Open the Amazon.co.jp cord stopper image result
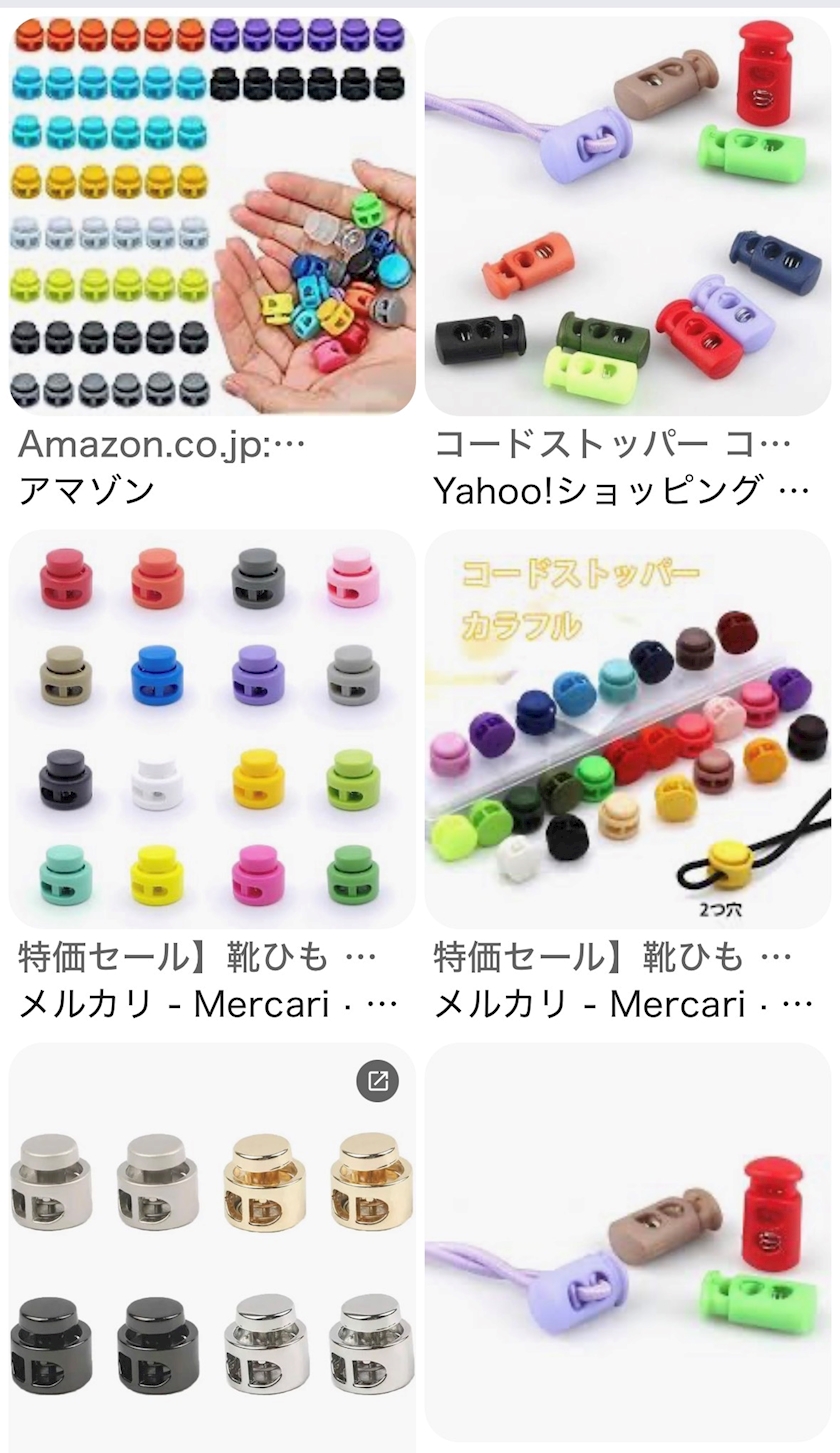 pyautogui.click(x=212, y=215)
